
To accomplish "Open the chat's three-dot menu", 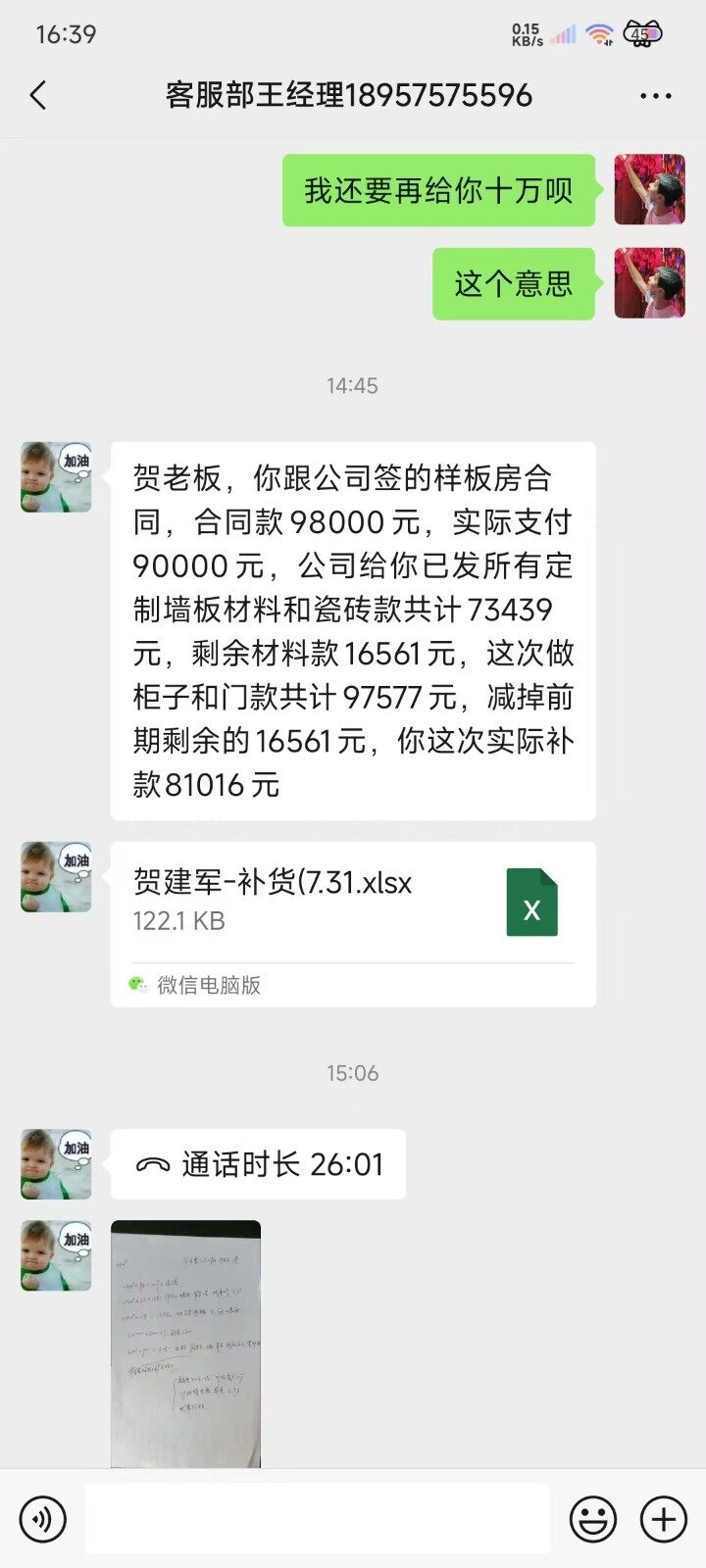I will (655, 96).
